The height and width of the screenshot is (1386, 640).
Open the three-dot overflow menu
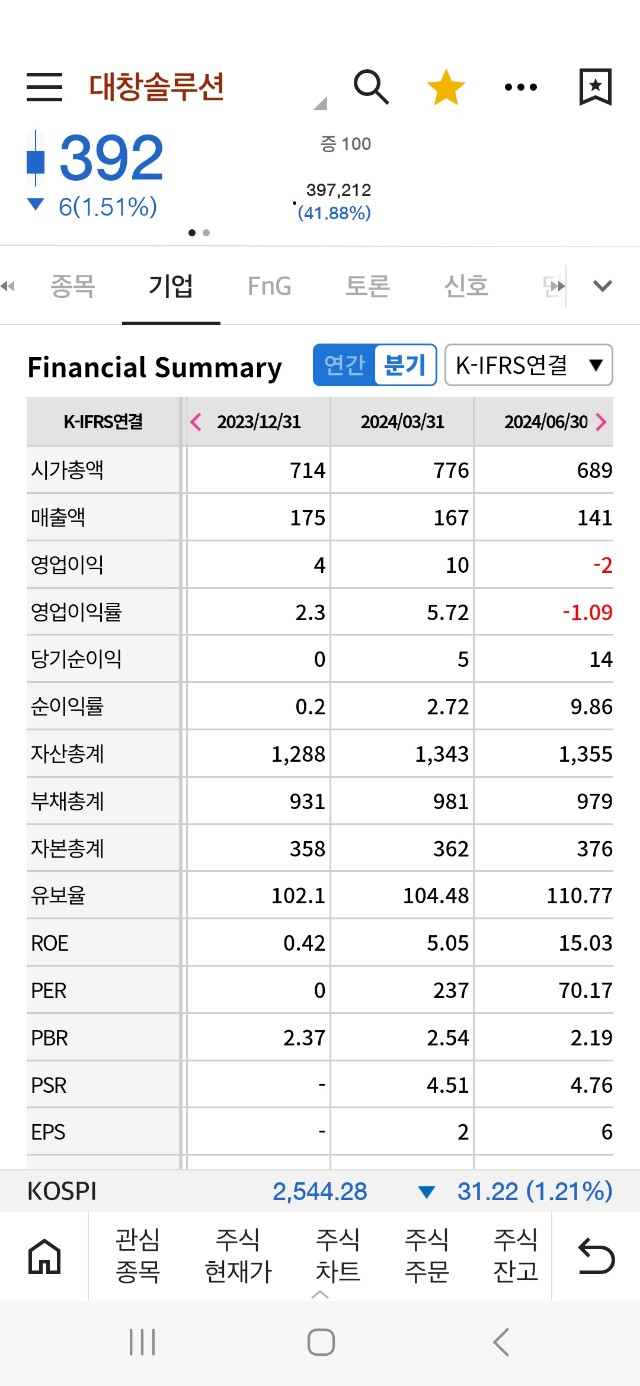(x=521, y=87)
